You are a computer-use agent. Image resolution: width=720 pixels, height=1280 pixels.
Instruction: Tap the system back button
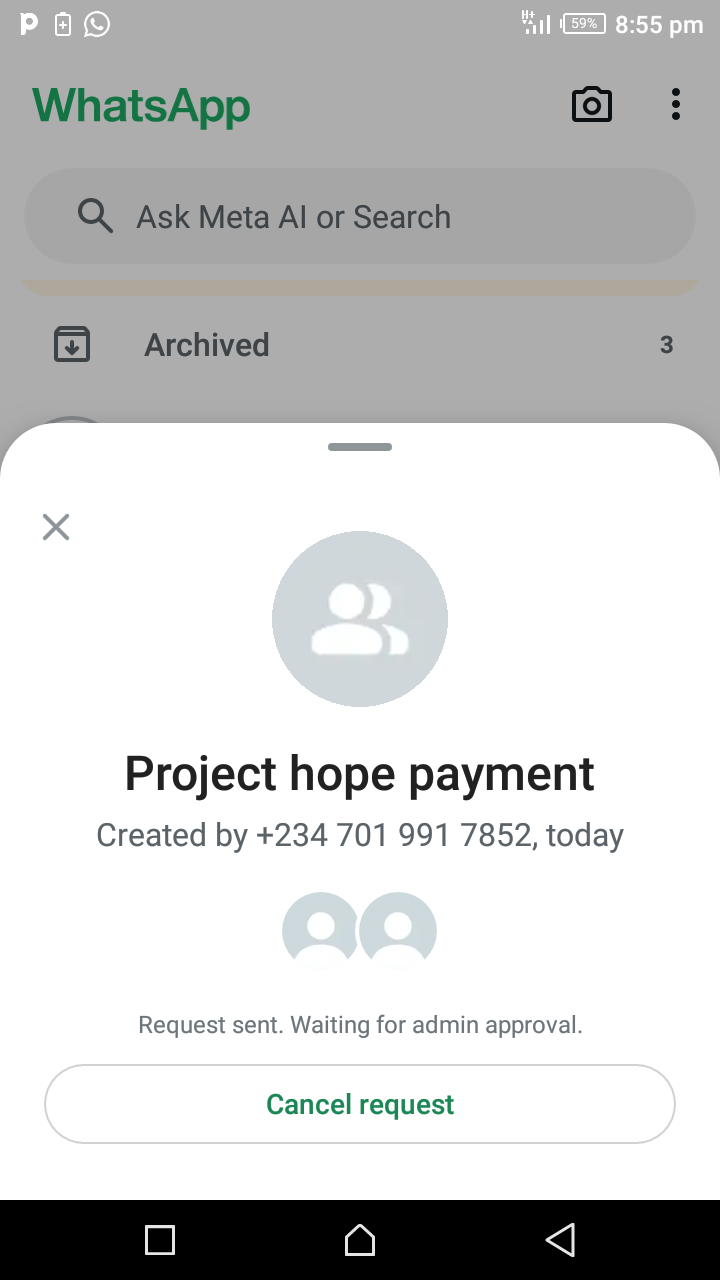[x=560, y=1240]
